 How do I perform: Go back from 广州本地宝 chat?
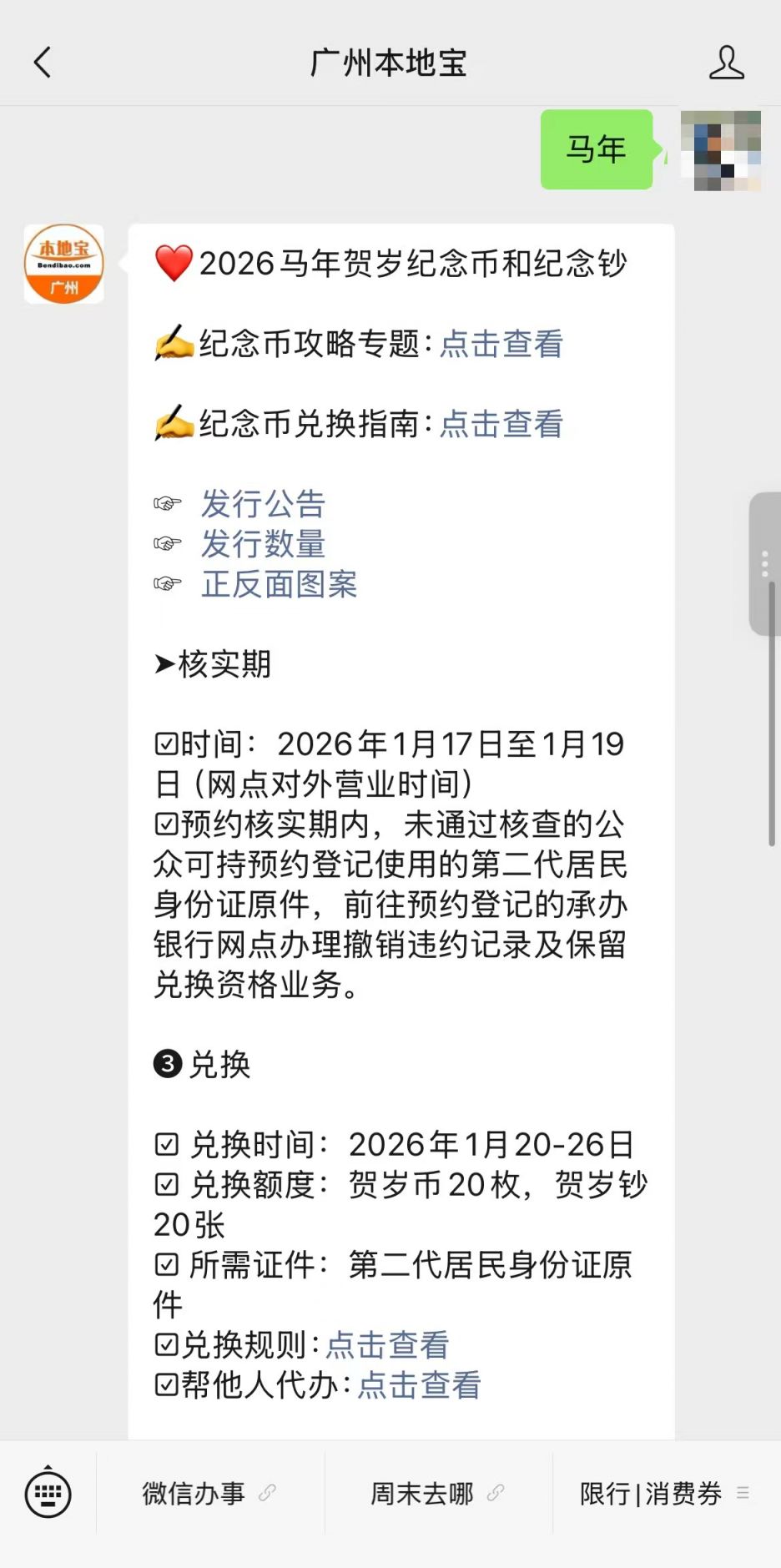pyautogui.click(x=43, y=63)
